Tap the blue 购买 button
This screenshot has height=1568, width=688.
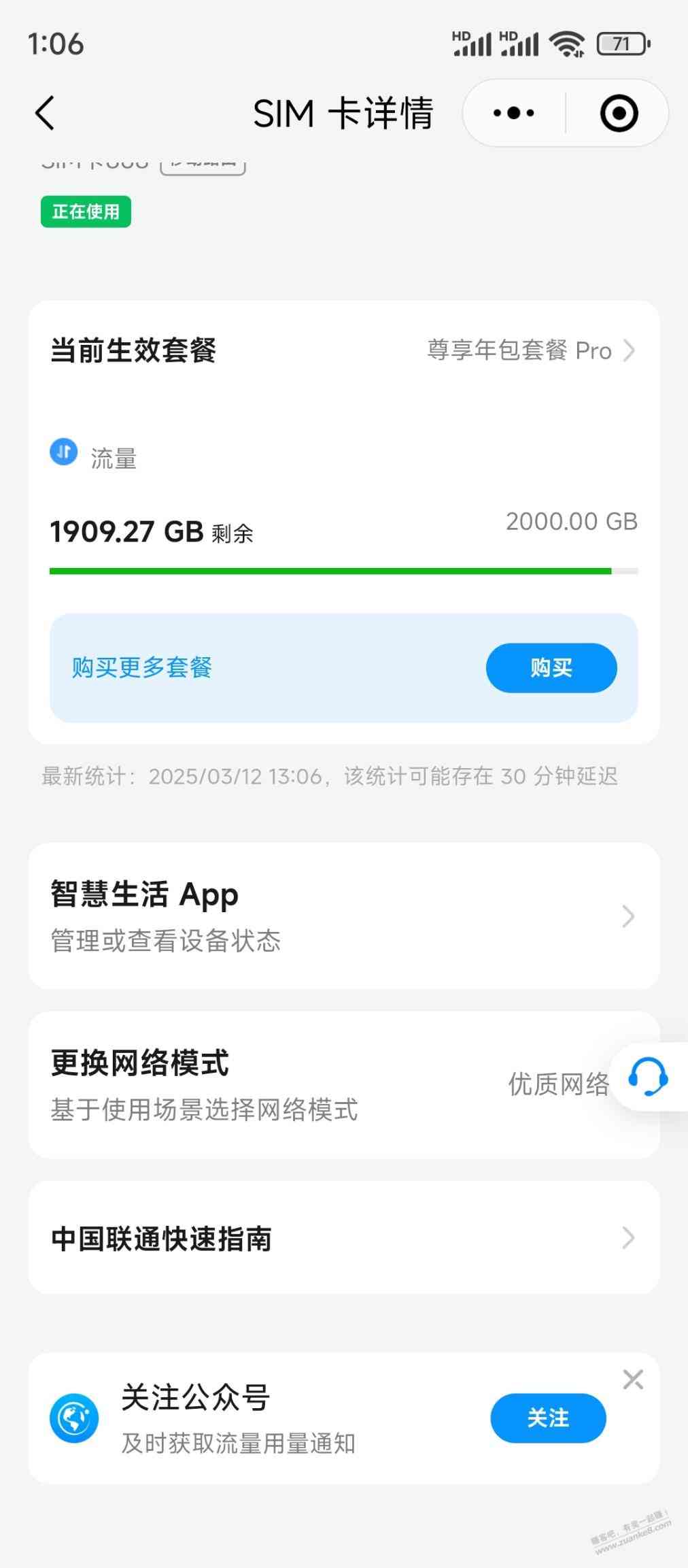pyautogui.click(x=551, y=668)
